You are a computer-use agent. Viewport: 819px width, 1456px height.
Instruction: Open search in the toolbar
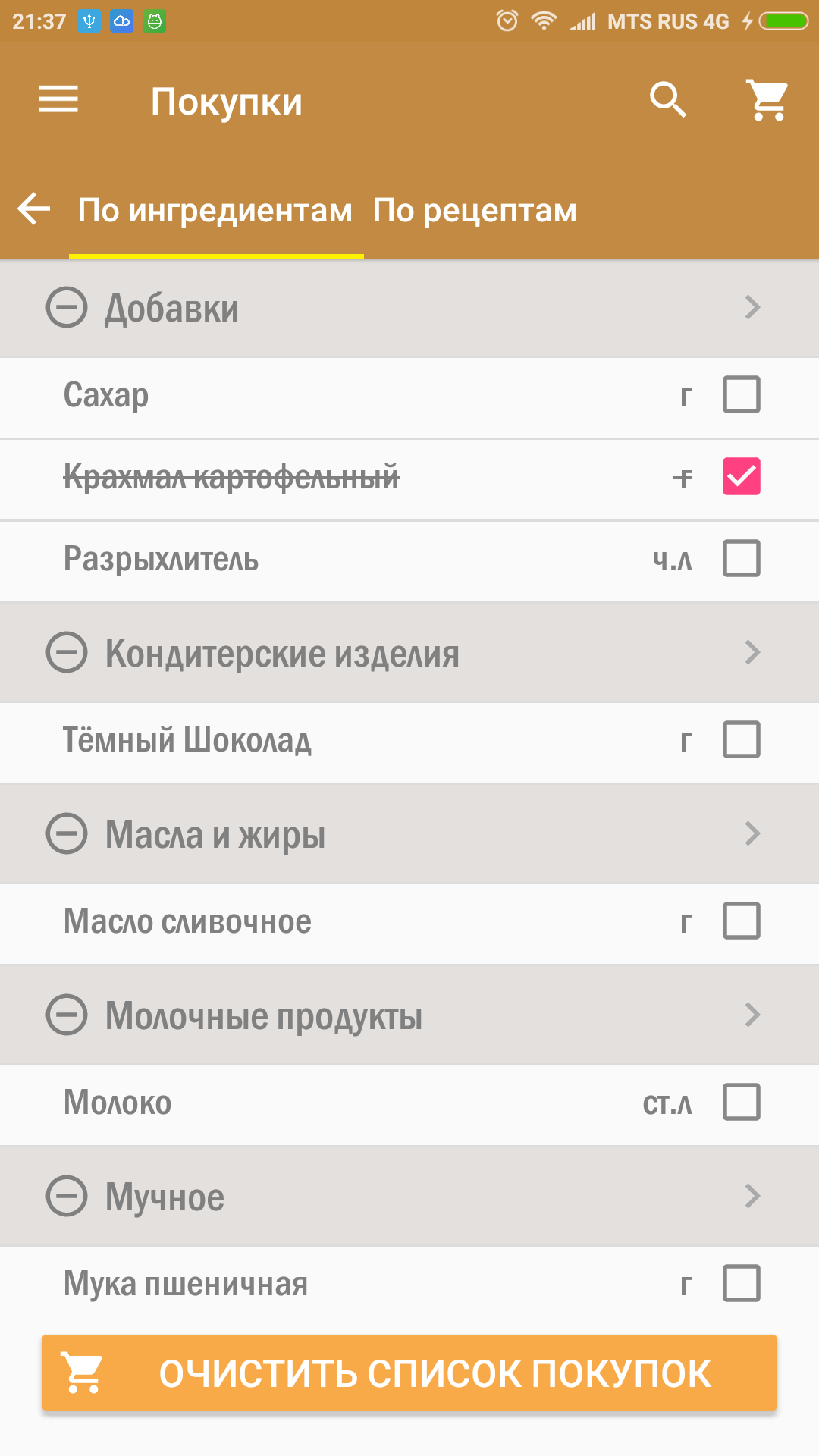click(x=668, y=99)
